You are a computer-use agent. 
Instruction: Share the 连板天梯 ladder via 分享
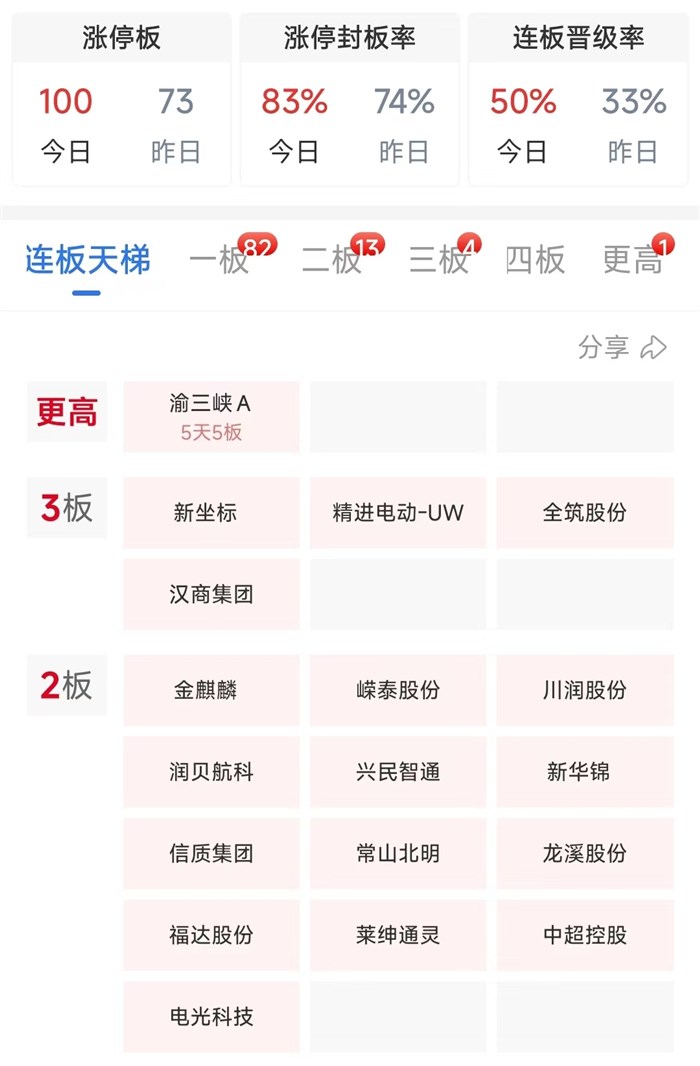622,347
